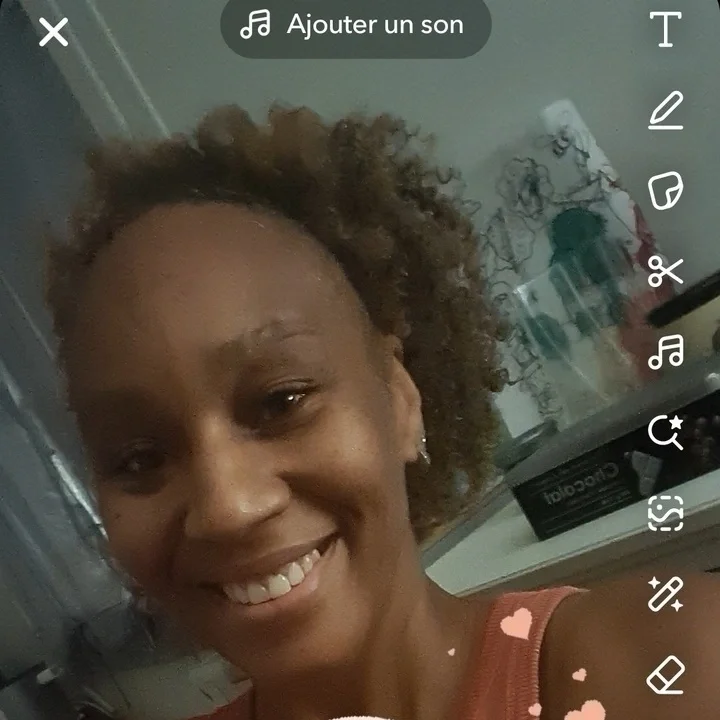Open the music note tool
The image size is (720, 720).
pos(665,351)
